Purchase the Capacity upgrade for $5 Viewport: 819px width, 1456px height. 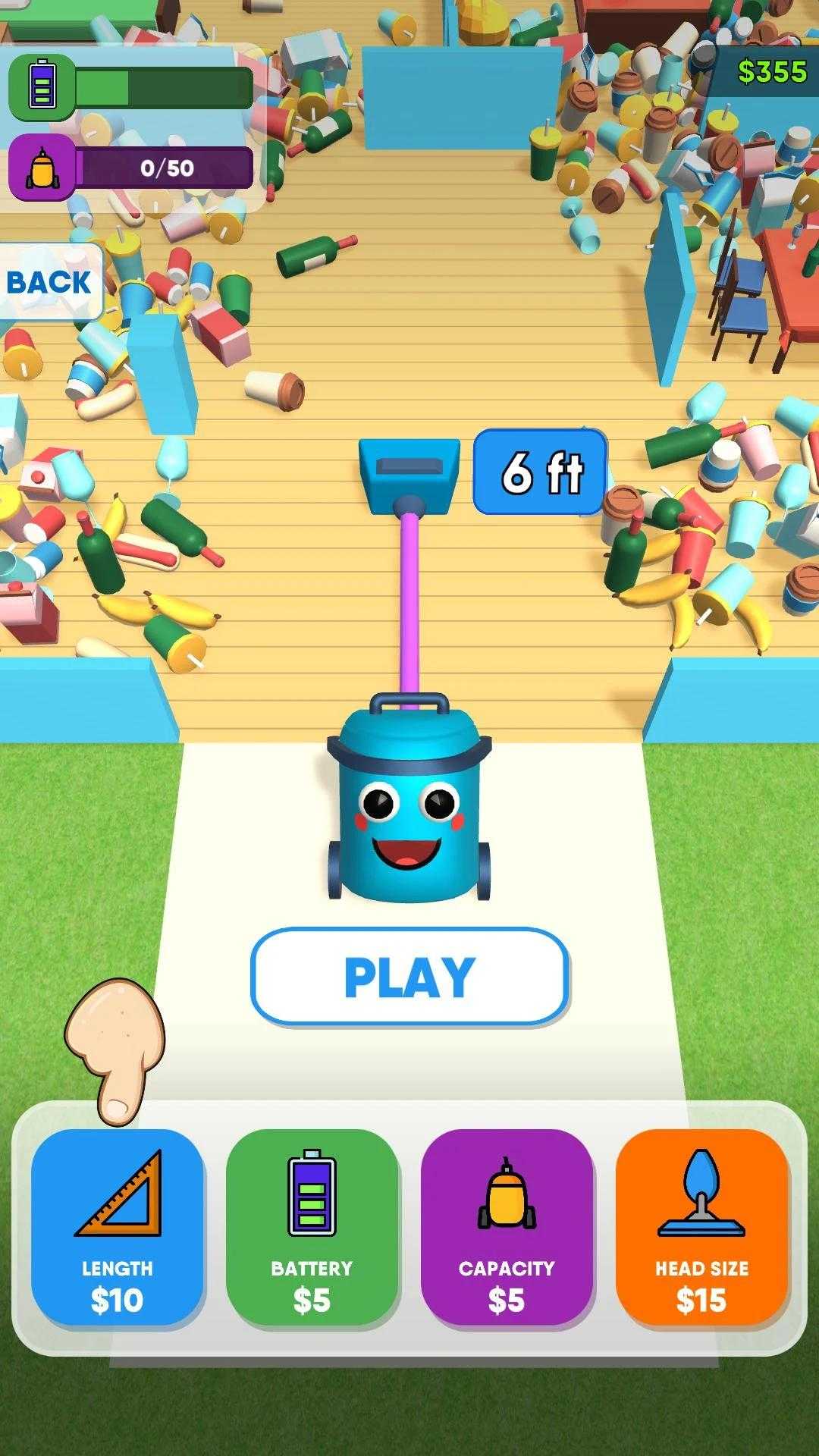point(507,1227)
